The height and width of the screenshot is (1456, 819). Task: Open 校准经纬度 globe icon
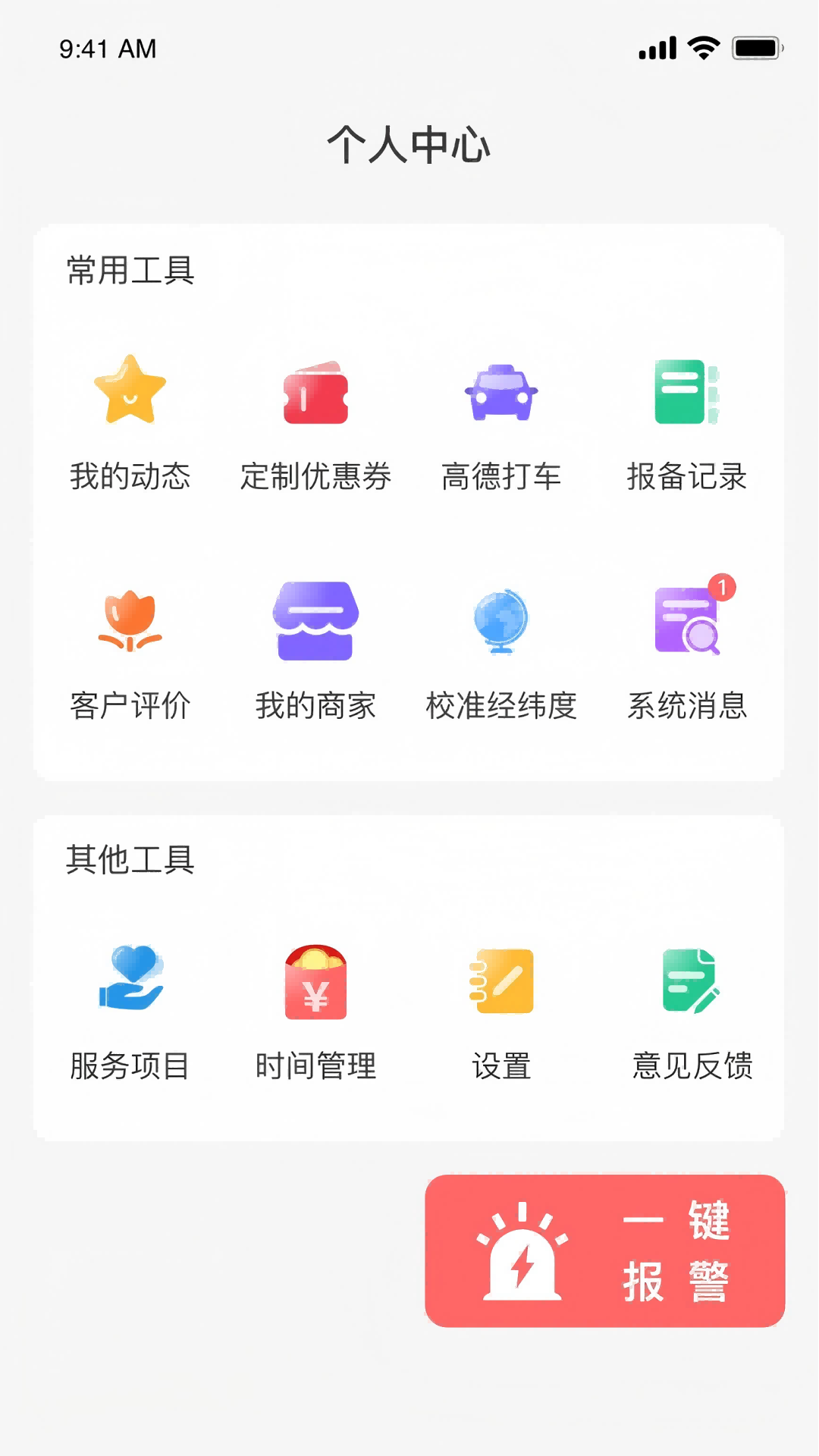click(x=500, y=622)
